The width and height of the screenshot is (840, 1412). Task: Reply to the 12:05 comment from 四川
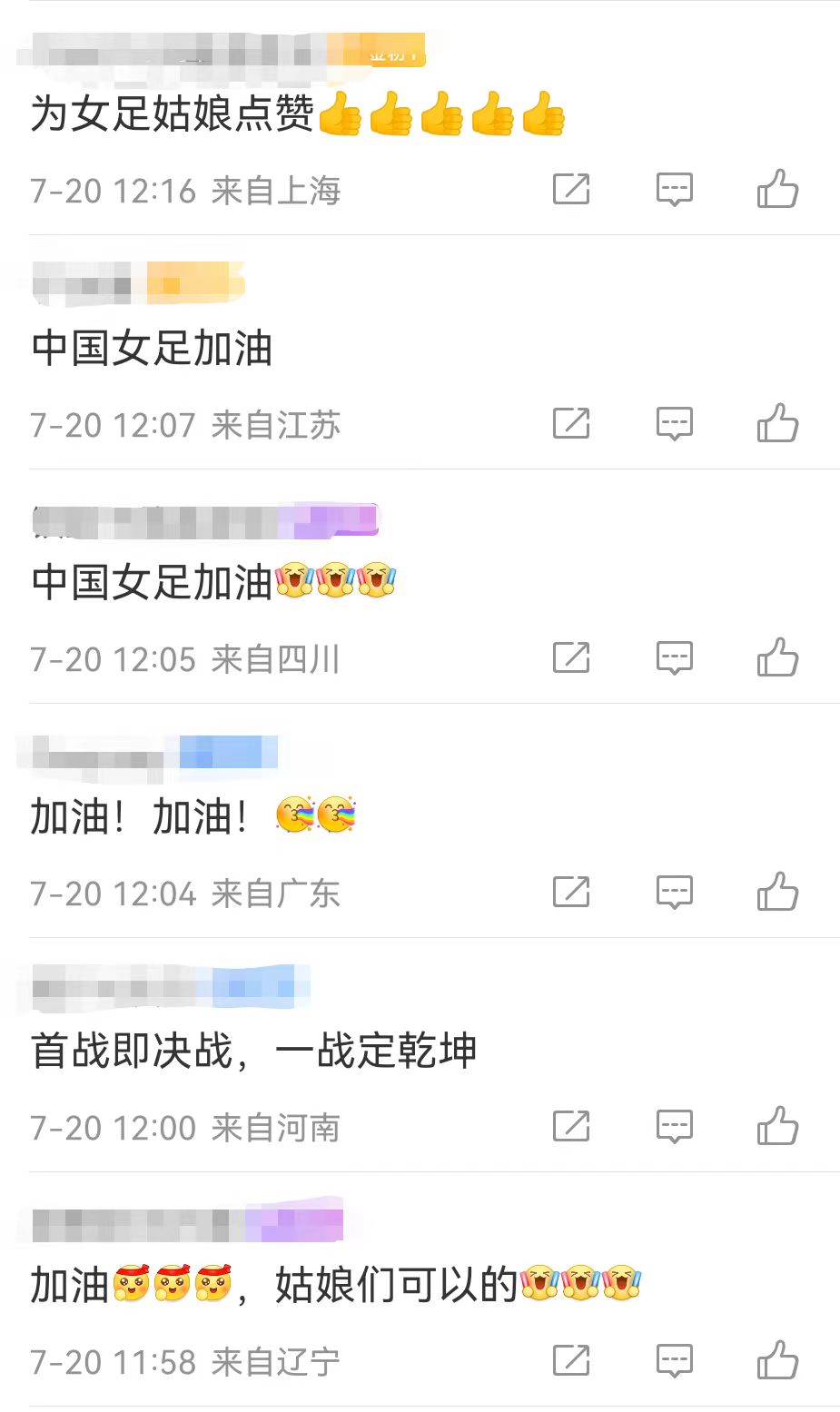(x=675, y=657)
